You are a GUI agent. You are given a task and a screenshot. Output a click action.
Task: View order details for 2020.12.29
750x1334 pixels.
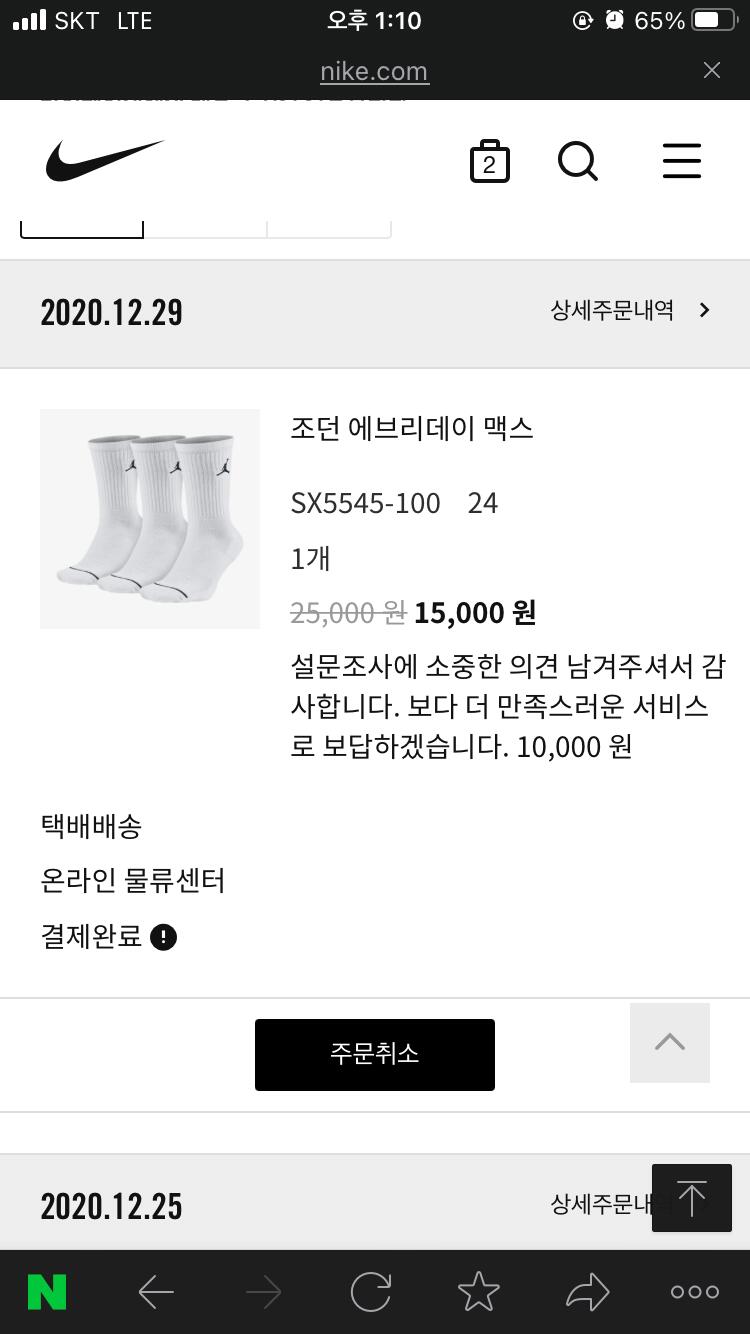(630, 310)
